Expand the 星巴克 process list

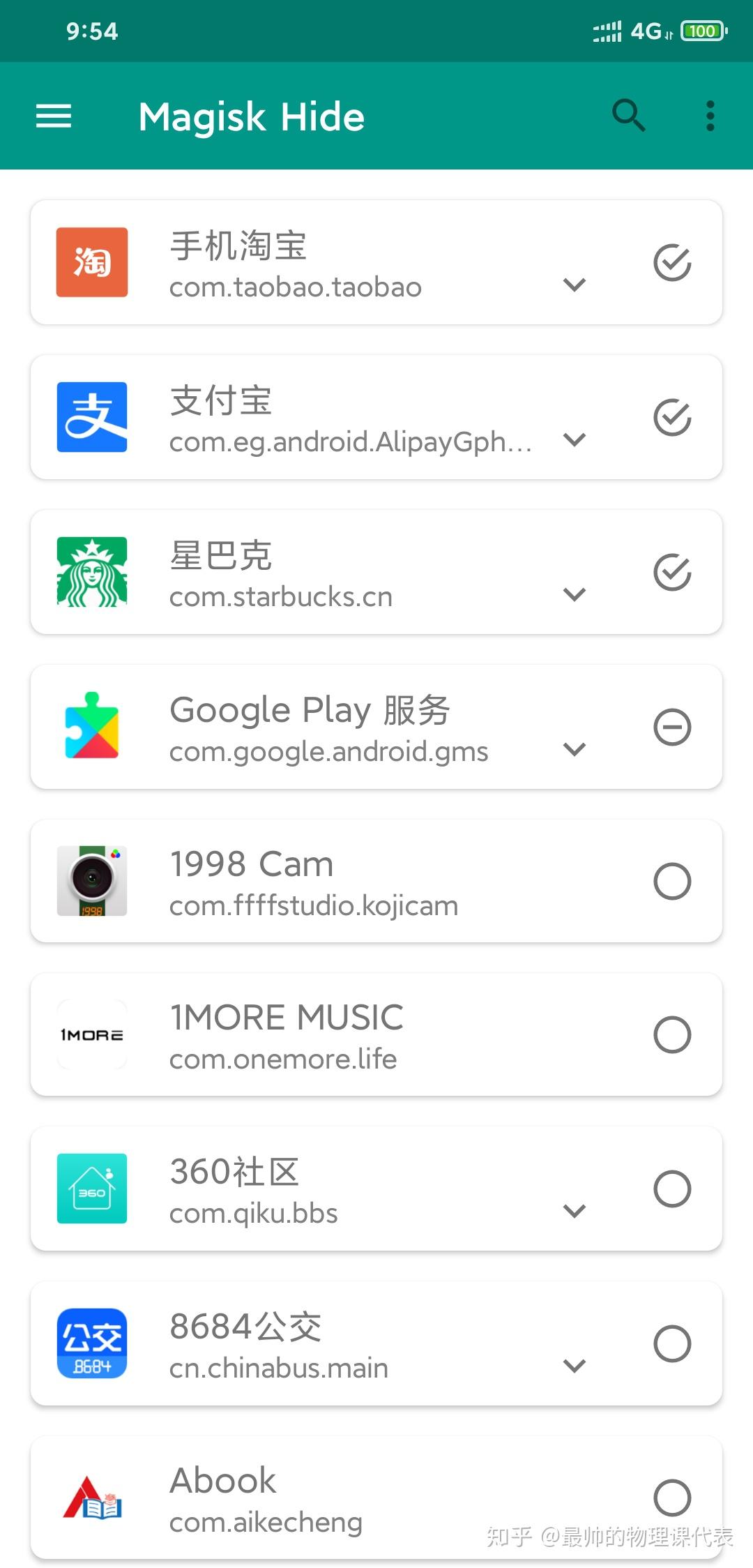575,594
